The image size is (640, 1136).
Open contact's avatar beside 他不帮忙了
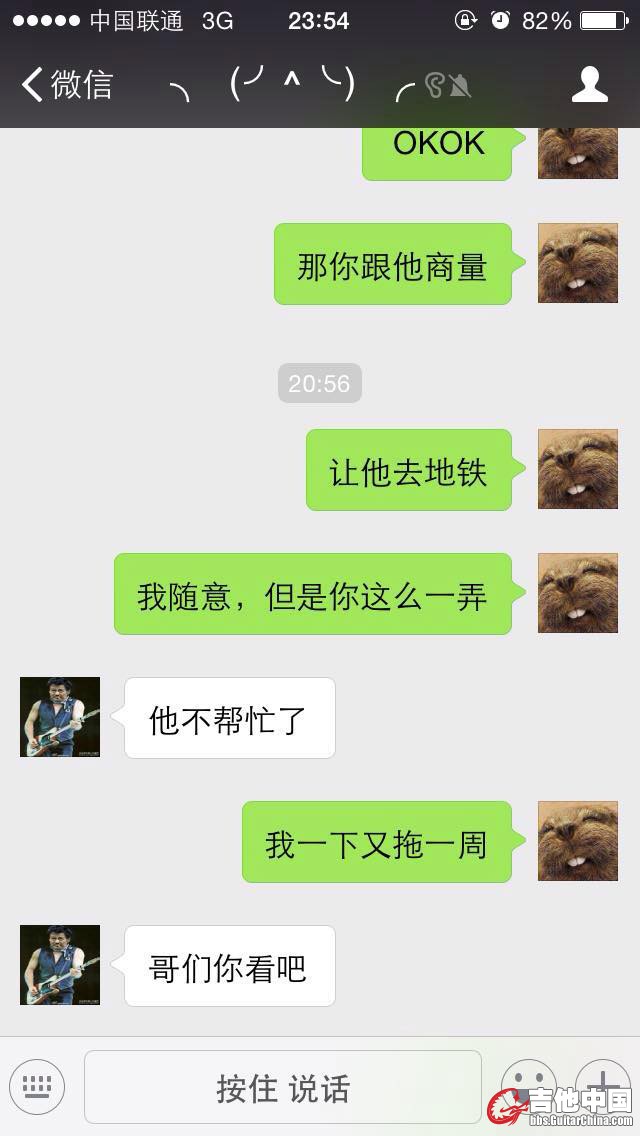pos(60,717)
